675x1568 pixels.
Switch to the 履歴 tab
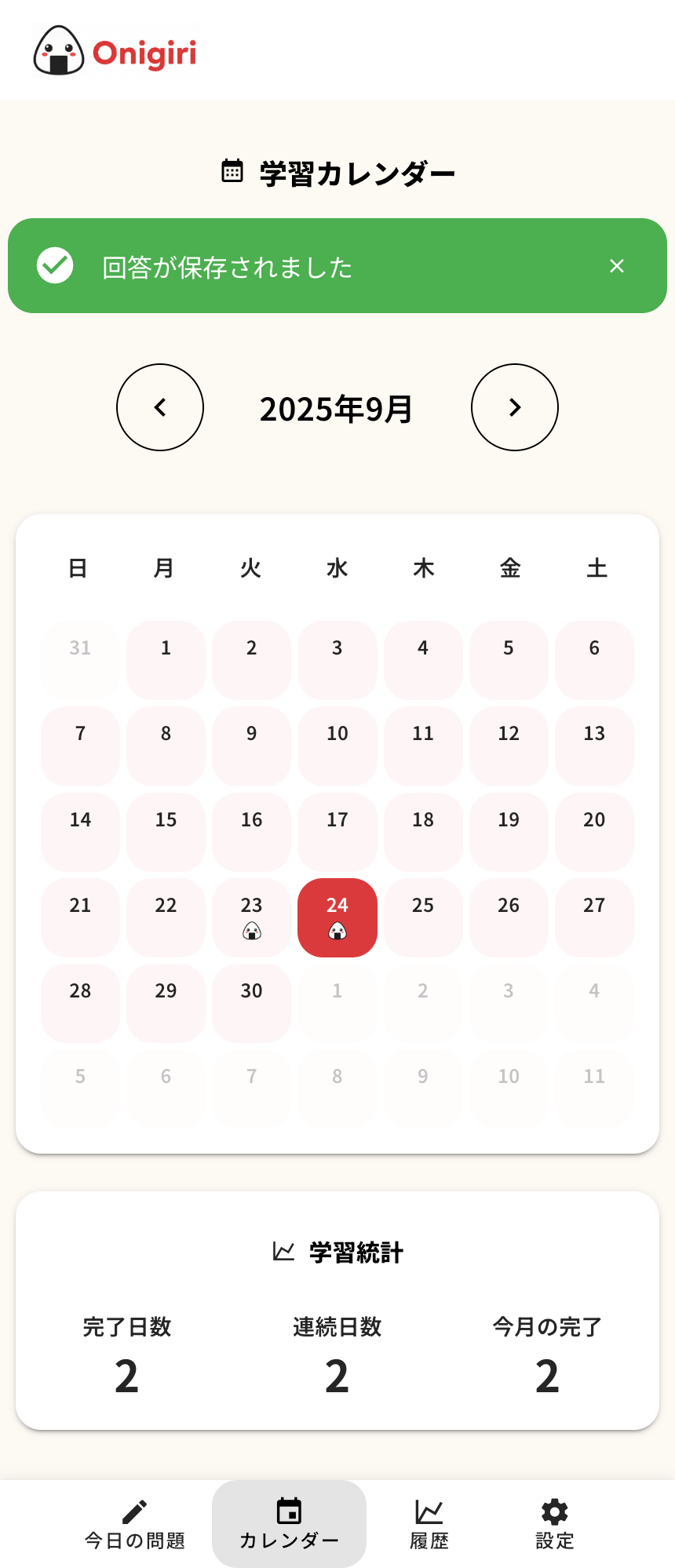click(429, 1524)
